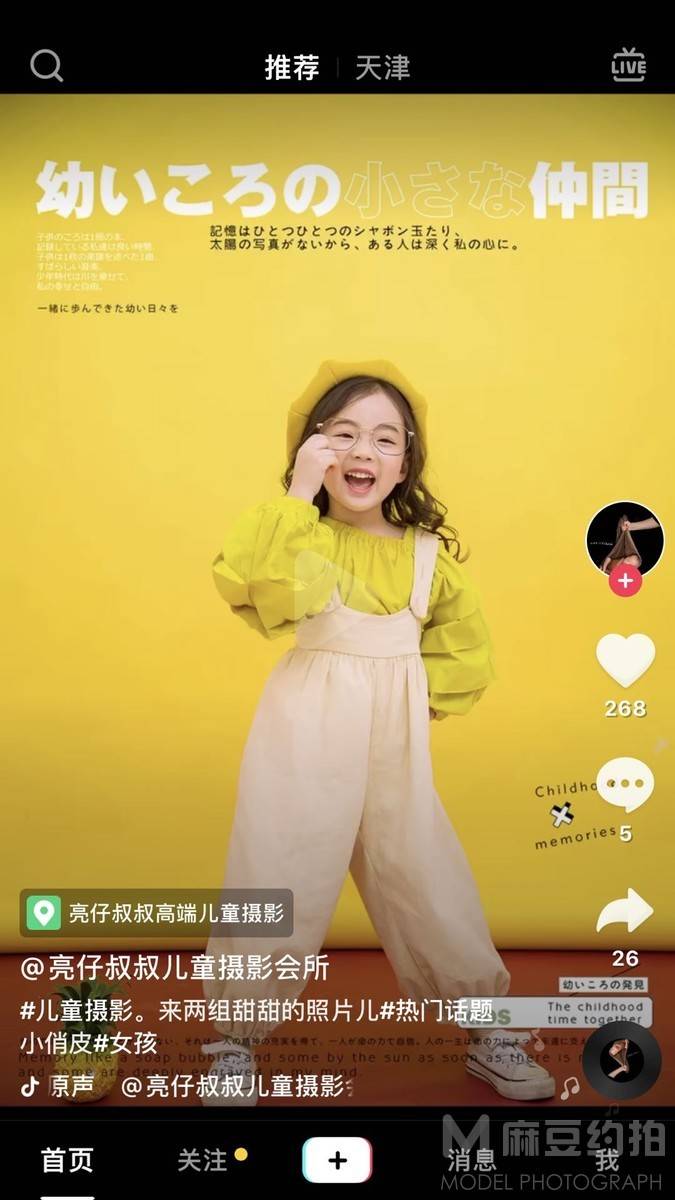675x1200 pixels.
Task: Switch to the 推荐 tab
Action: pyautogui.click(x=292, y=68)
